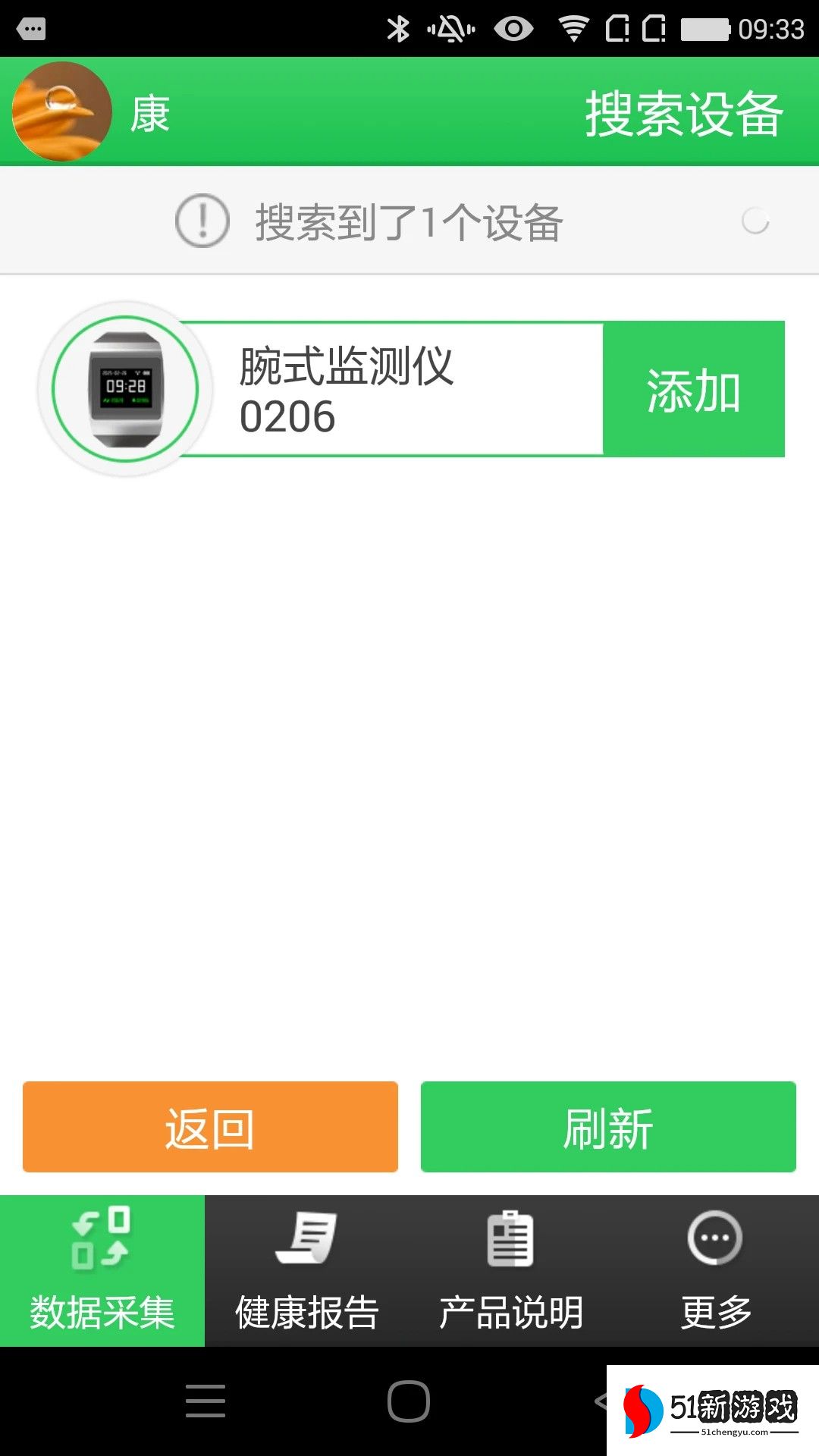The image size is (819, 1456).
Task: Tap the 返回 button
Action: click(210, 1127)
